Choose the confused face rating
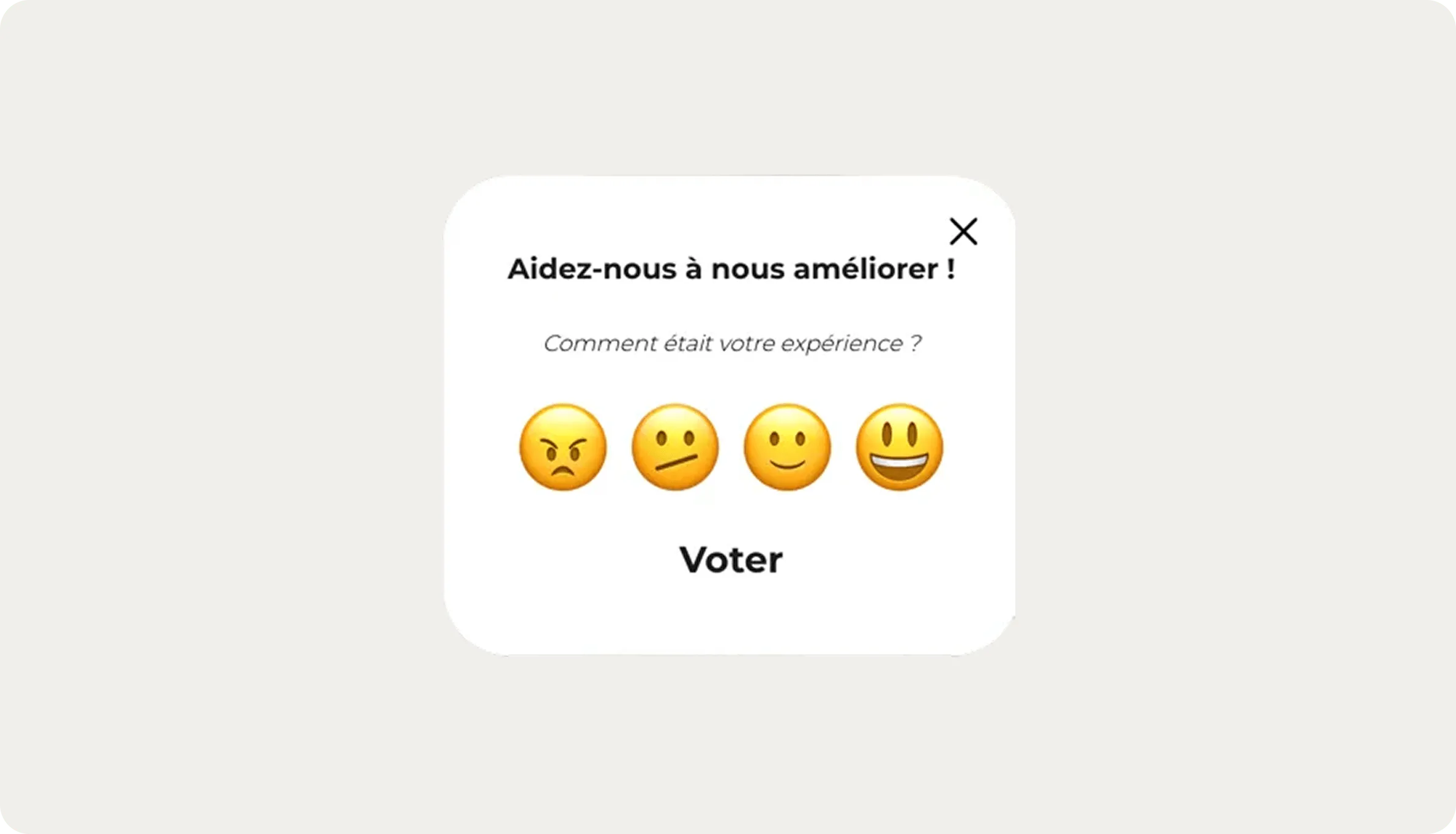 (674, 447)
